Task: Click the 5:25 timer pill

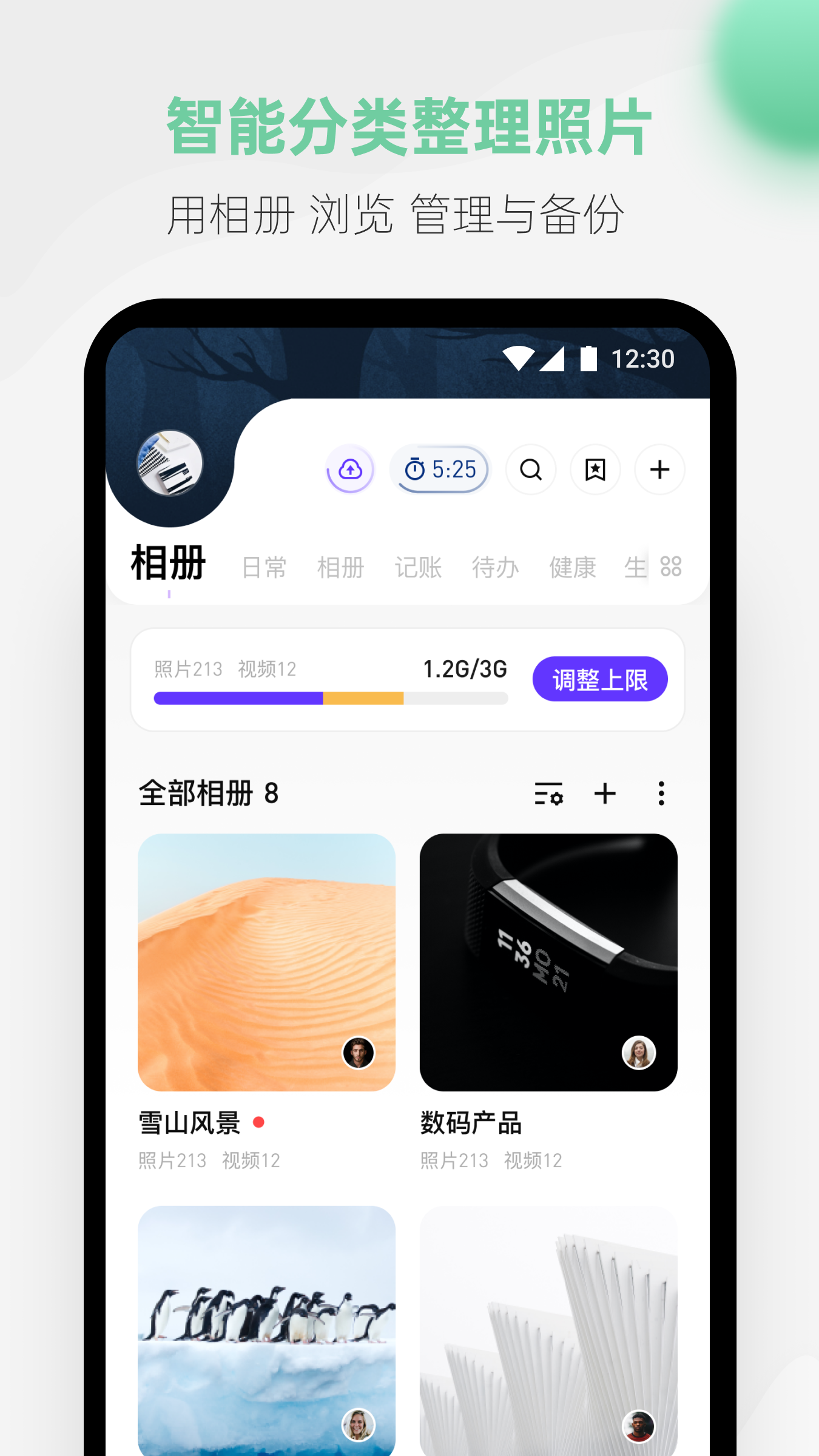Action: click(x=439, y=469)
